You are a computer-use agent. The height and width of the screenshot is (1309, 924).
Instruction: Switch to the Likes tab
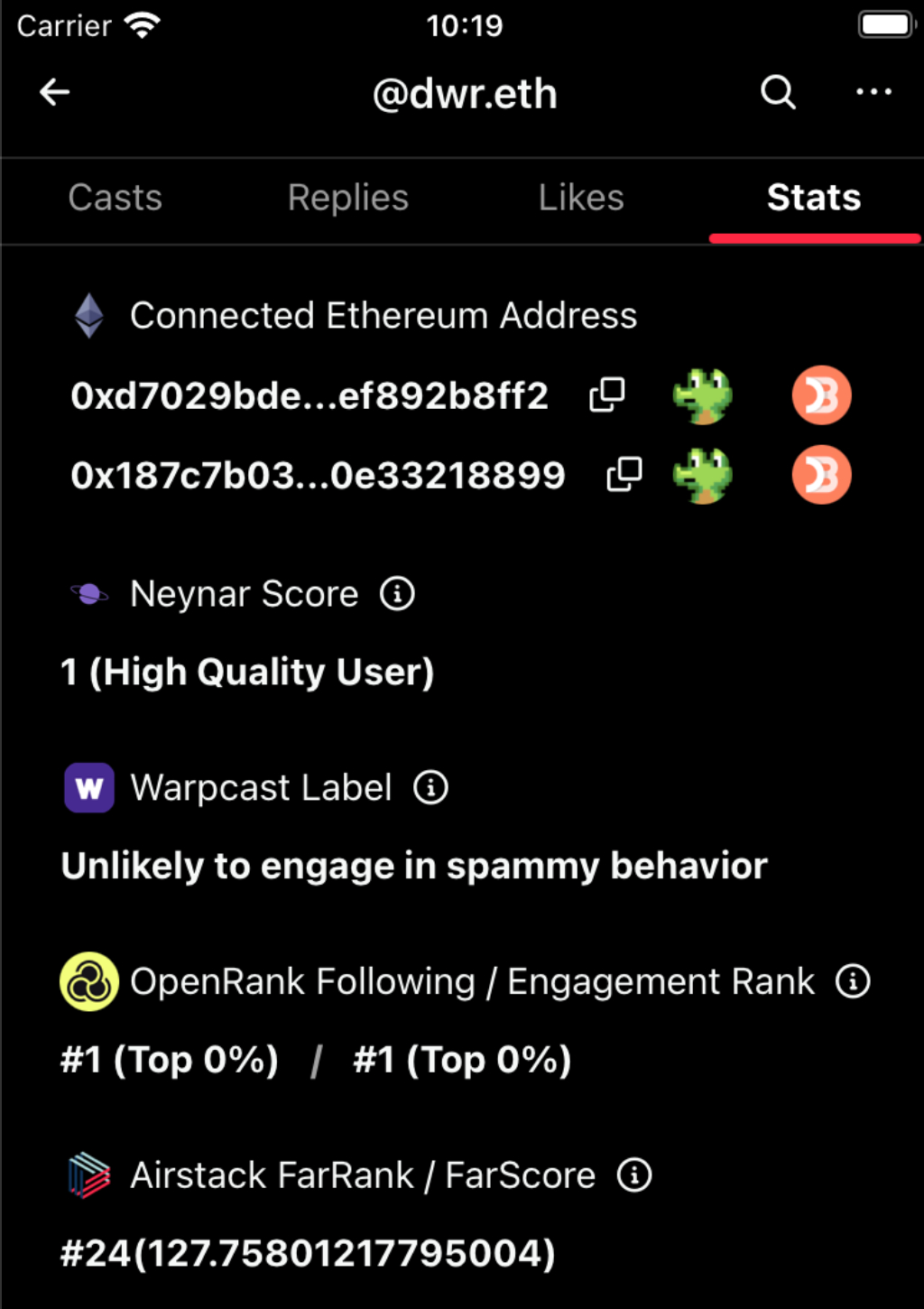click(x=581, y=198)
